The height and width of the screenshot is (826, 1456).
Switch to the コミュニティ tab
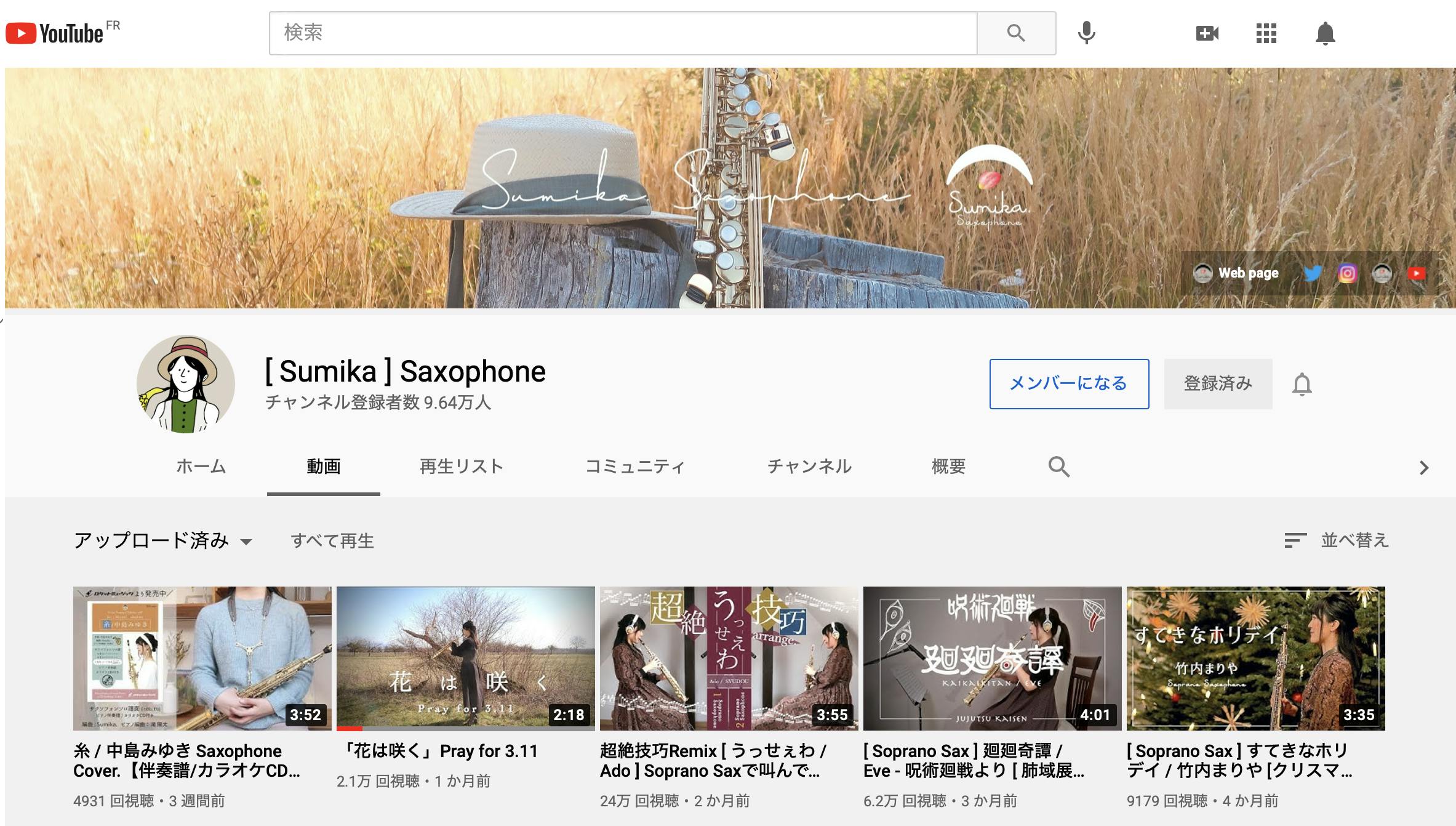click(x=634, y=467)
